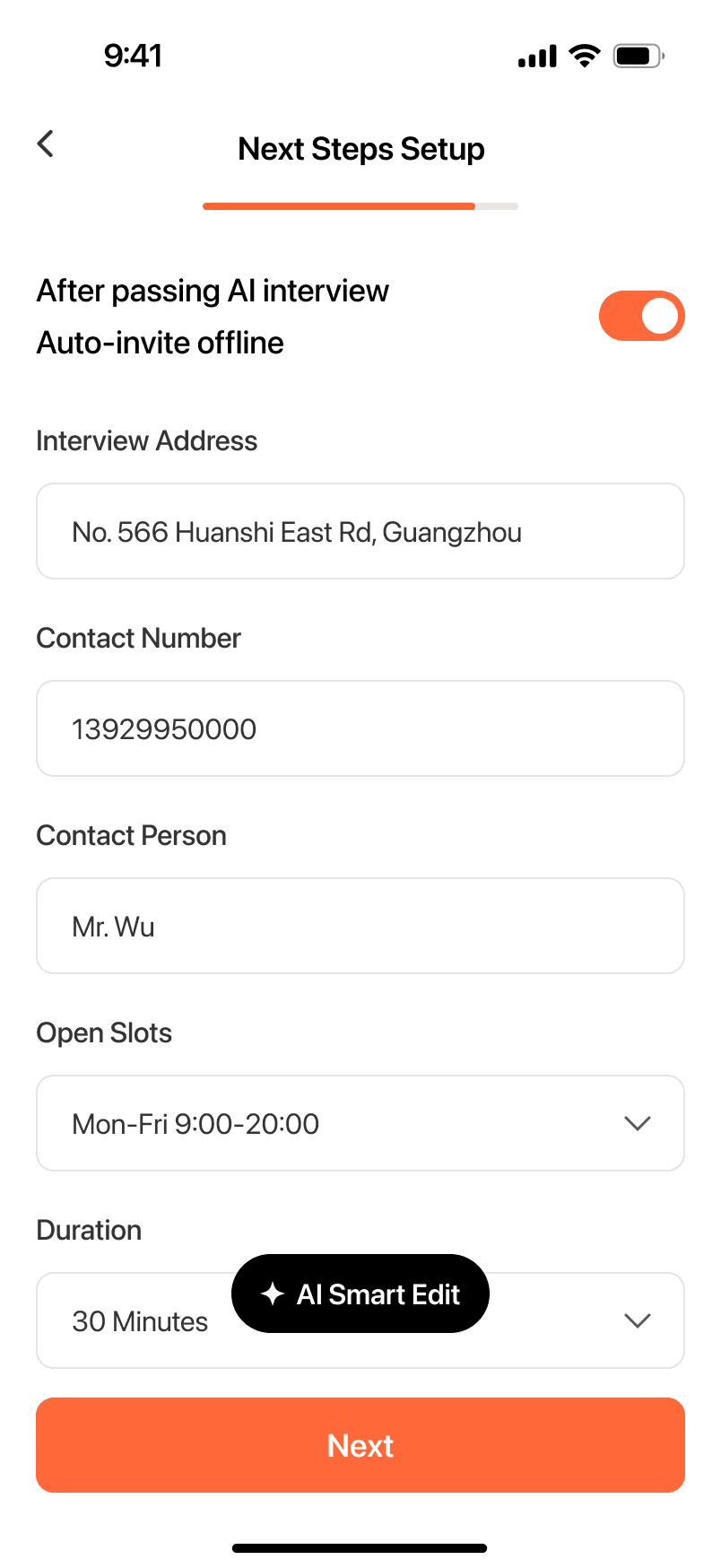Expand the Open Slots dropdown
The width and height of the screenshot is (721, 1568).
pyautogui.click(x=360, y=1123)
